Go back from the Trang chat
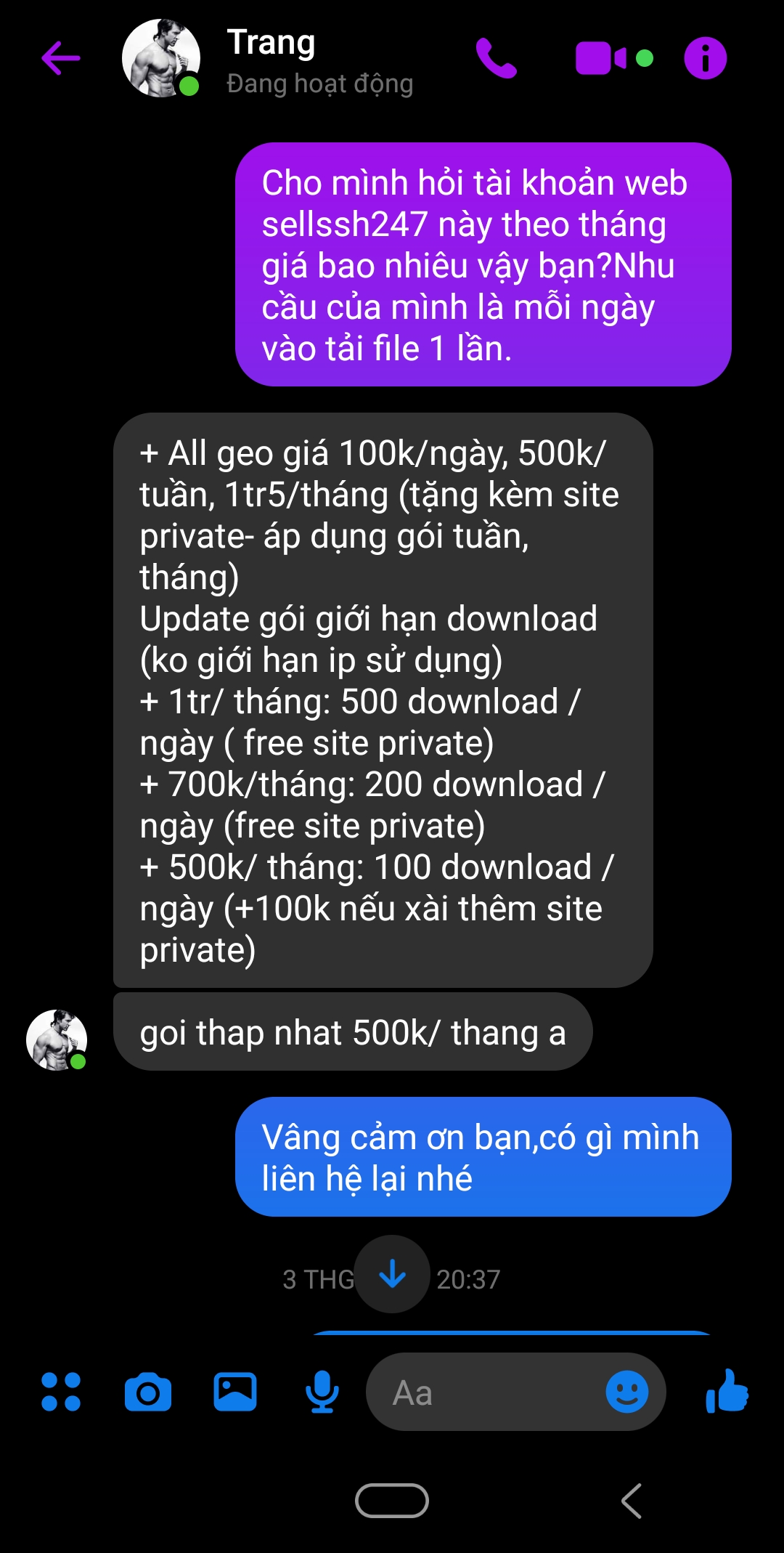Viewport: 784px width, 1553px height. click(61, 58)
